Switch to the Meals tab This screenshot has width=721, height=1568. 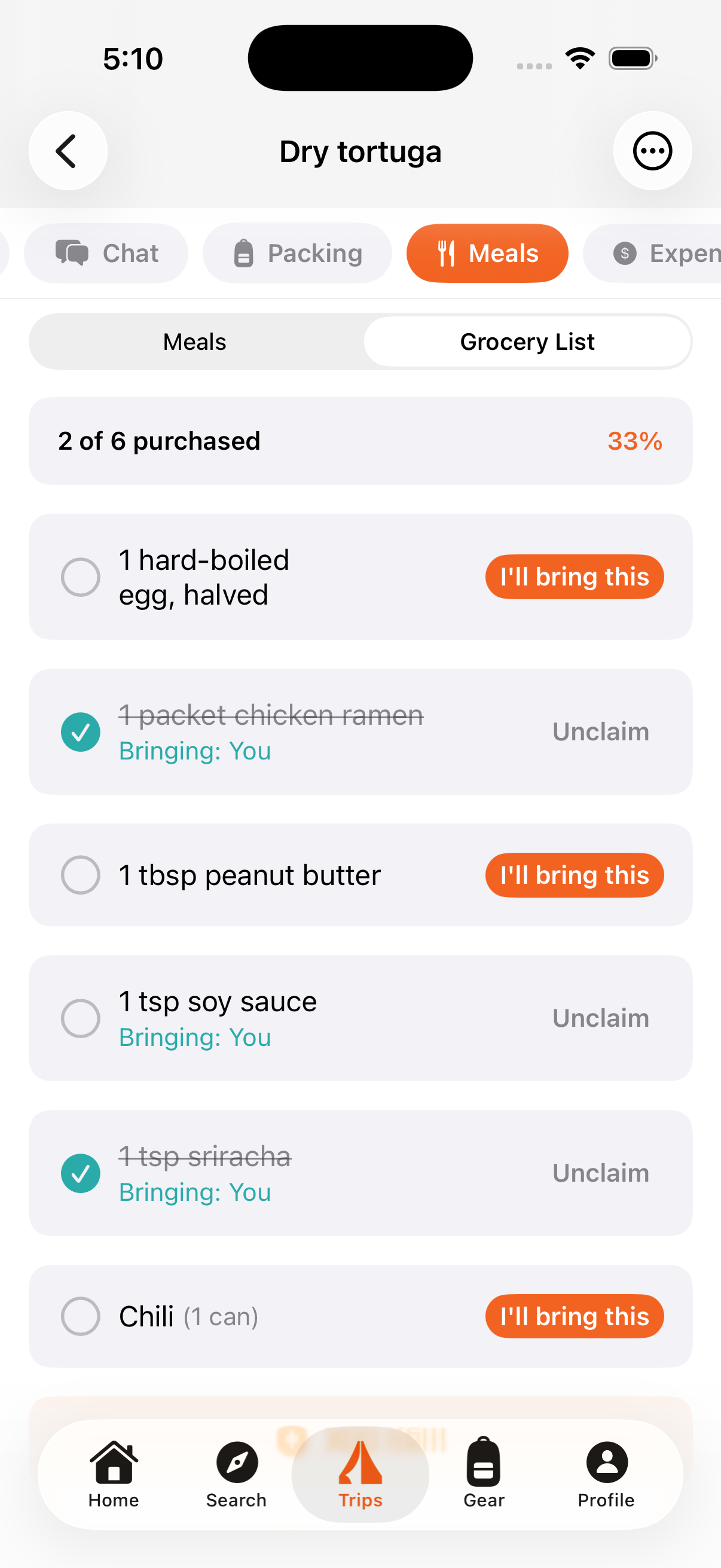194,341
